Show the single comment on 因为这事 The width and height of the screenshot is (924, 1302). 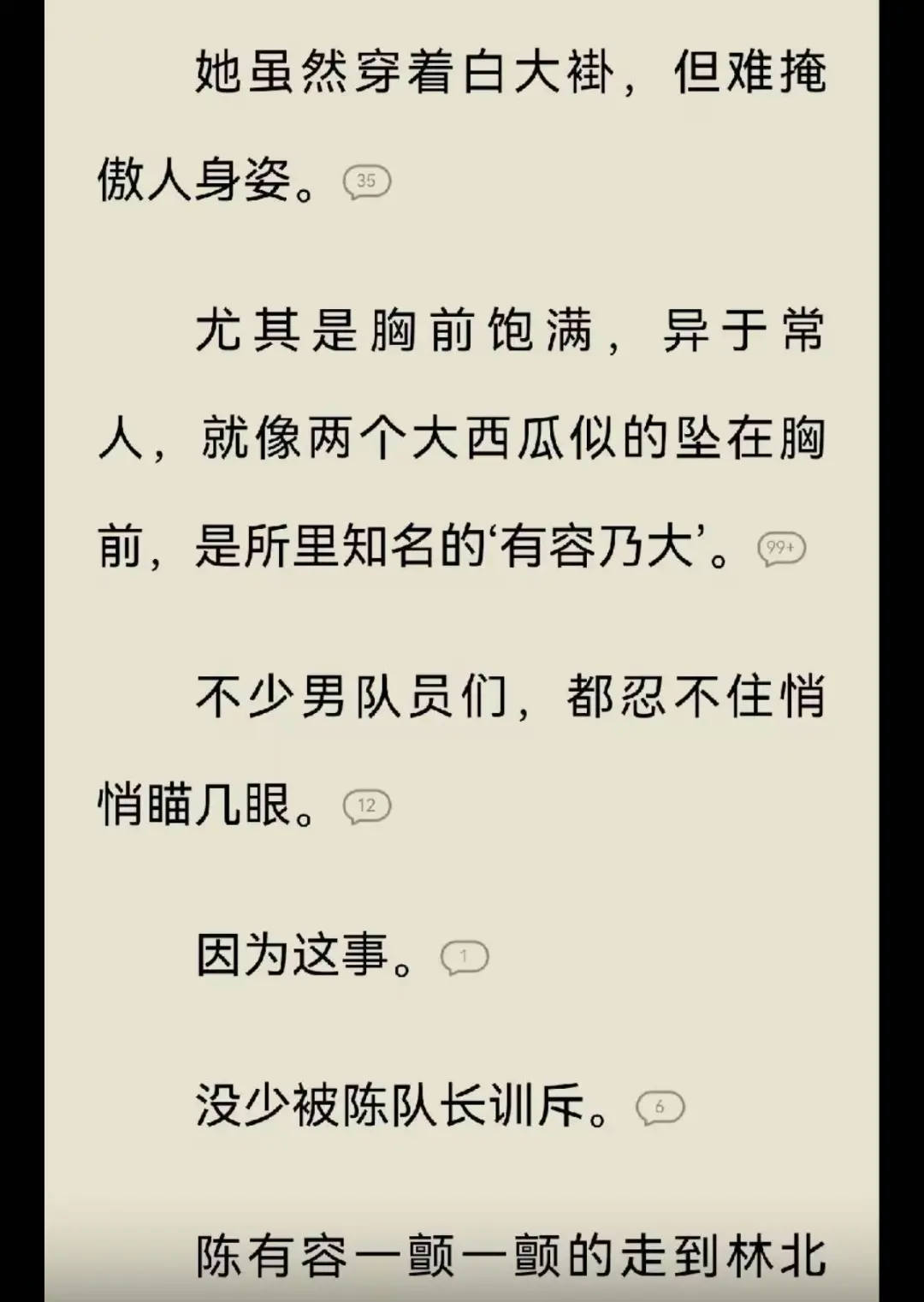464,957
